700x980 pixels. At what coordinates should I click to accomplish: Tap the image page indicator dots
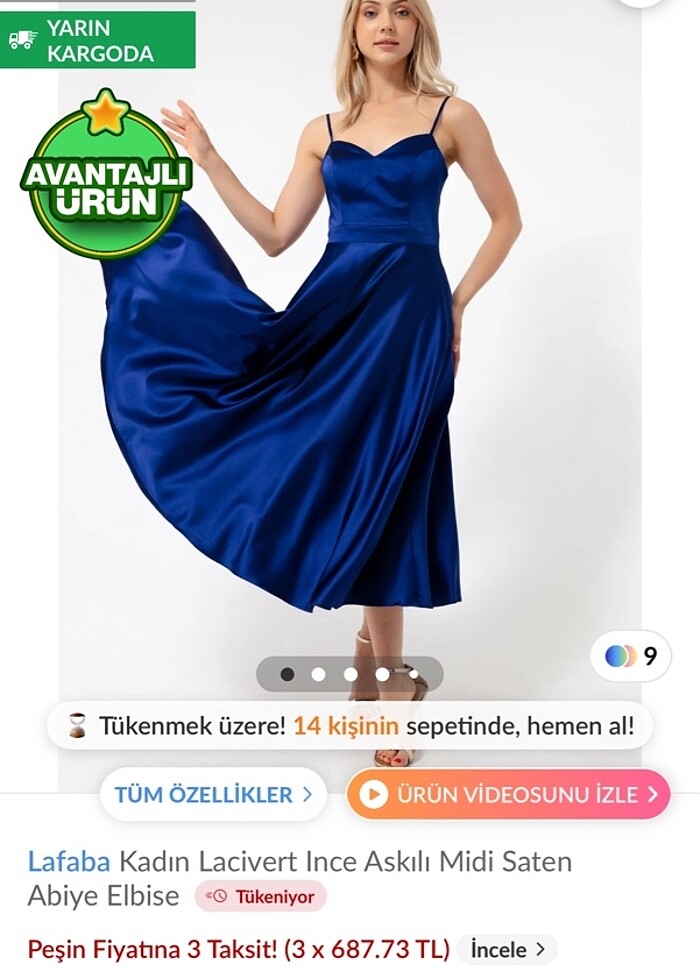pyautogui.click(x=349, y=674)
